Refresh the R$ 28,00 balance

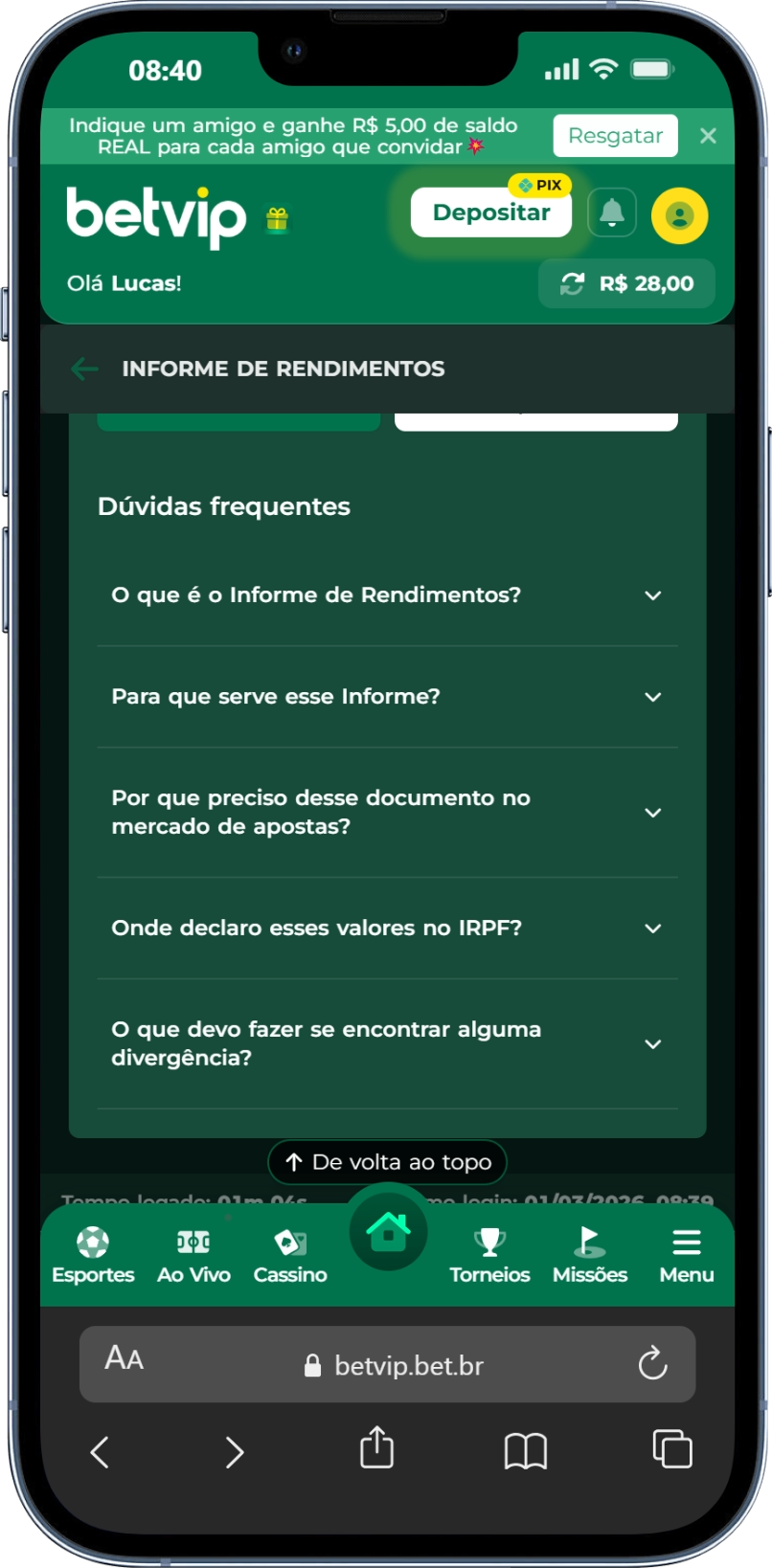click(573, 283)
